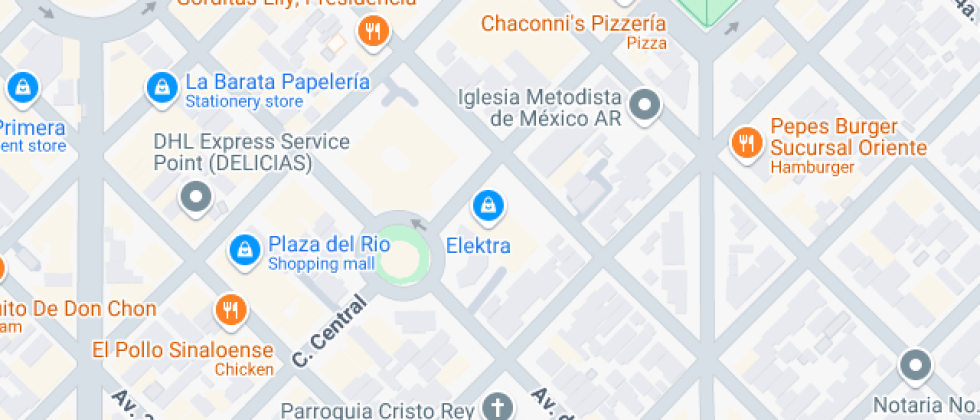The width and height of the screenshot is (980, 420).
Task: Tap the Notaria place marker
Action: pos(916,365)
